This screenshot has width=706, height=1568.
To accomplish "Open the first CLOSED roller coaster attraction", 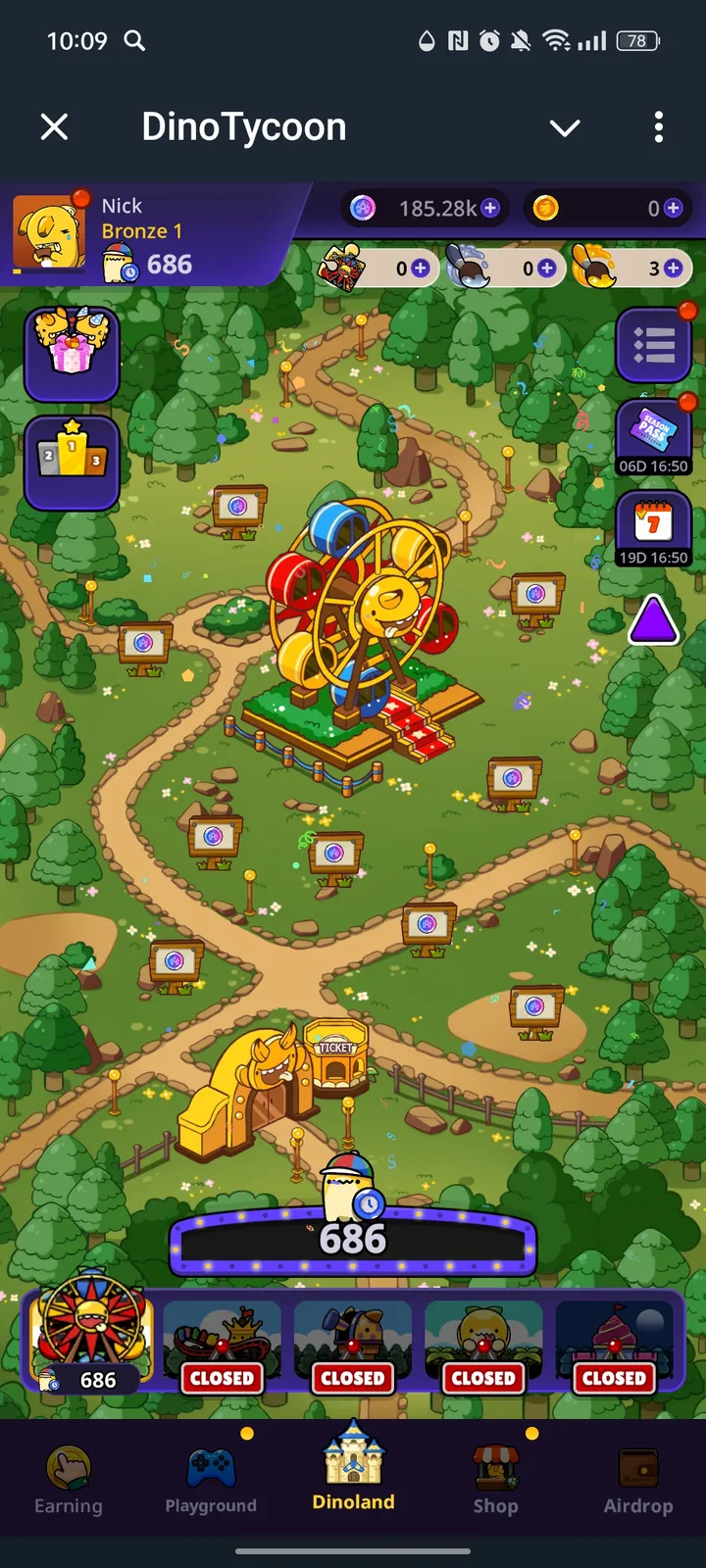I will [x=221, y=1343].
